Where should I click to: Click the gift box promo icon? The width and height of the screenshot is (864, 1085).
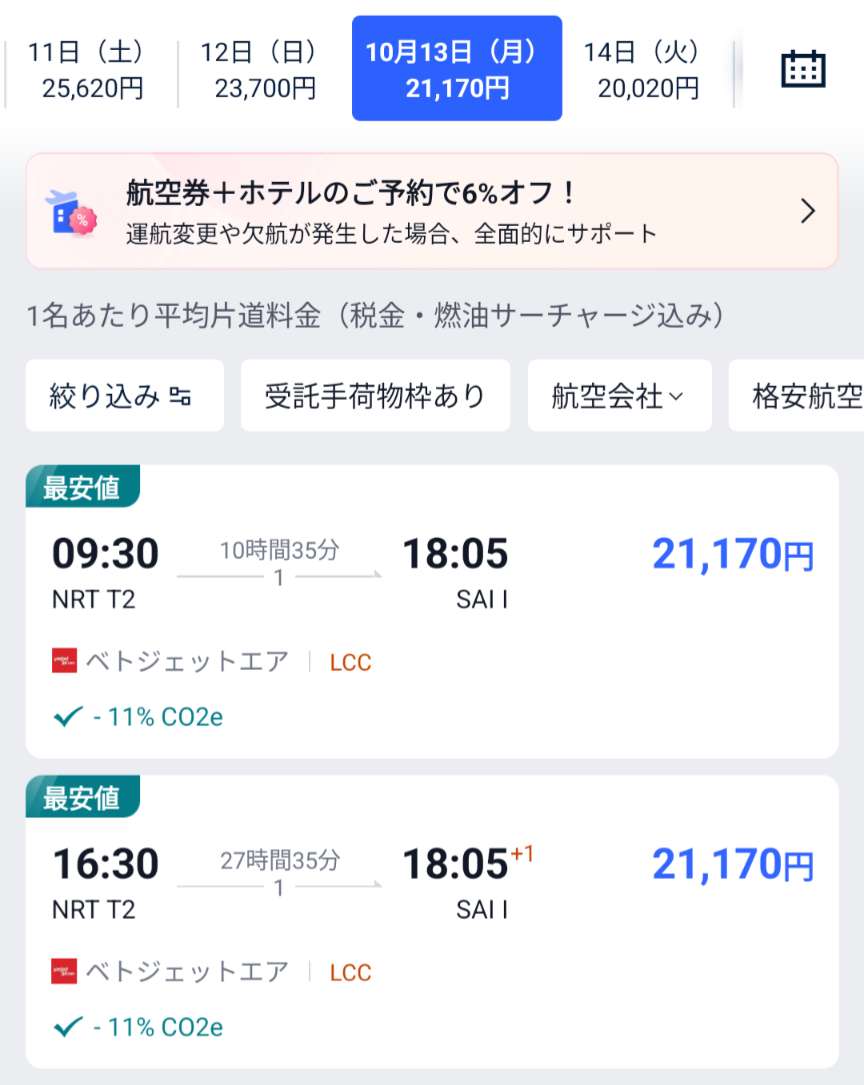[70, 210]
